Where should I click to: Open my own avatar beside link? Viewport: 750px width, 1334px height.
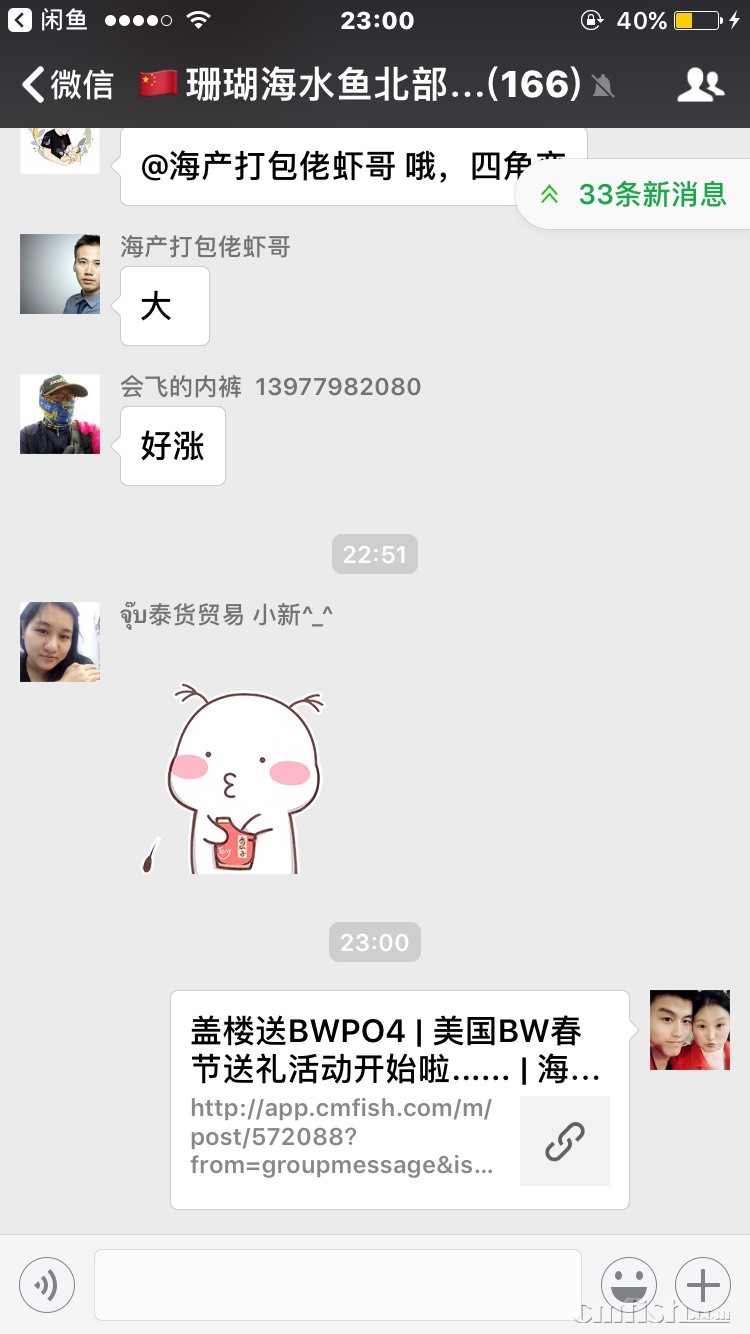click(x=689, y=1030)
